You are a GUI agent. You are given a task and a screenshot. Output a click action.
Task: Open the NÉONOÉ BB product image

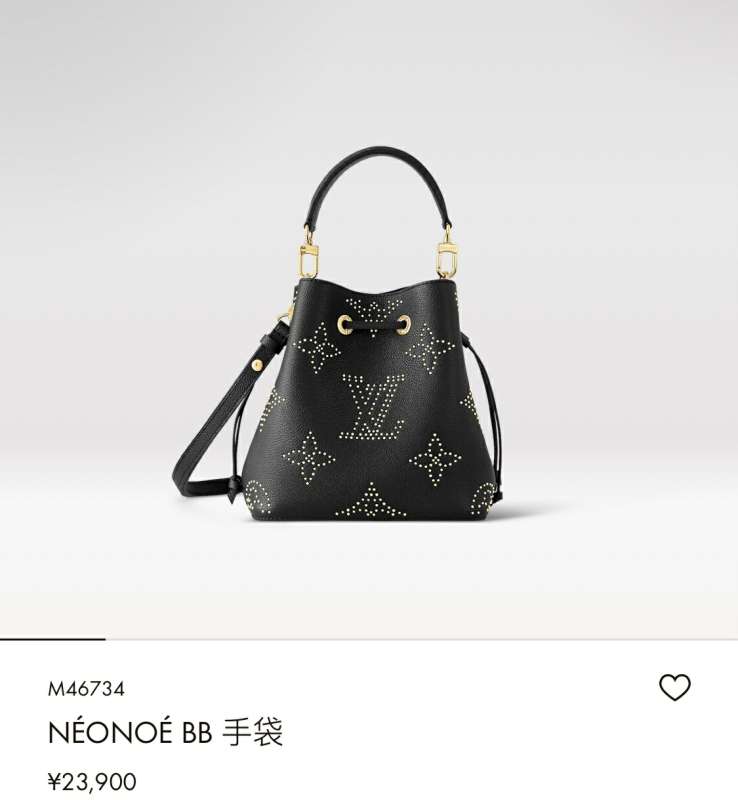pos(368,340)
